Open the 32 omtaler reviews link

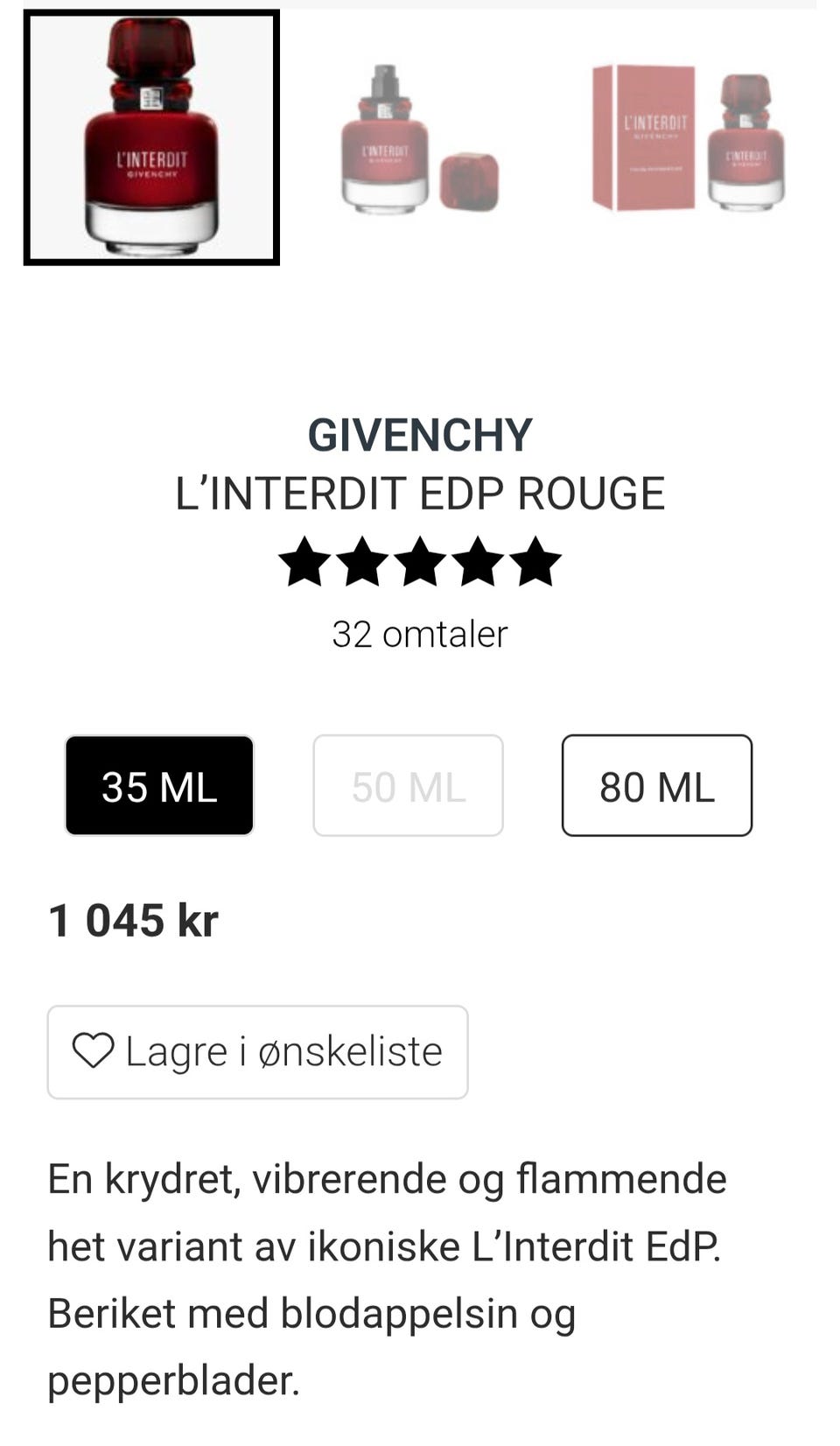pyautogui.click(x=418, y=633)
